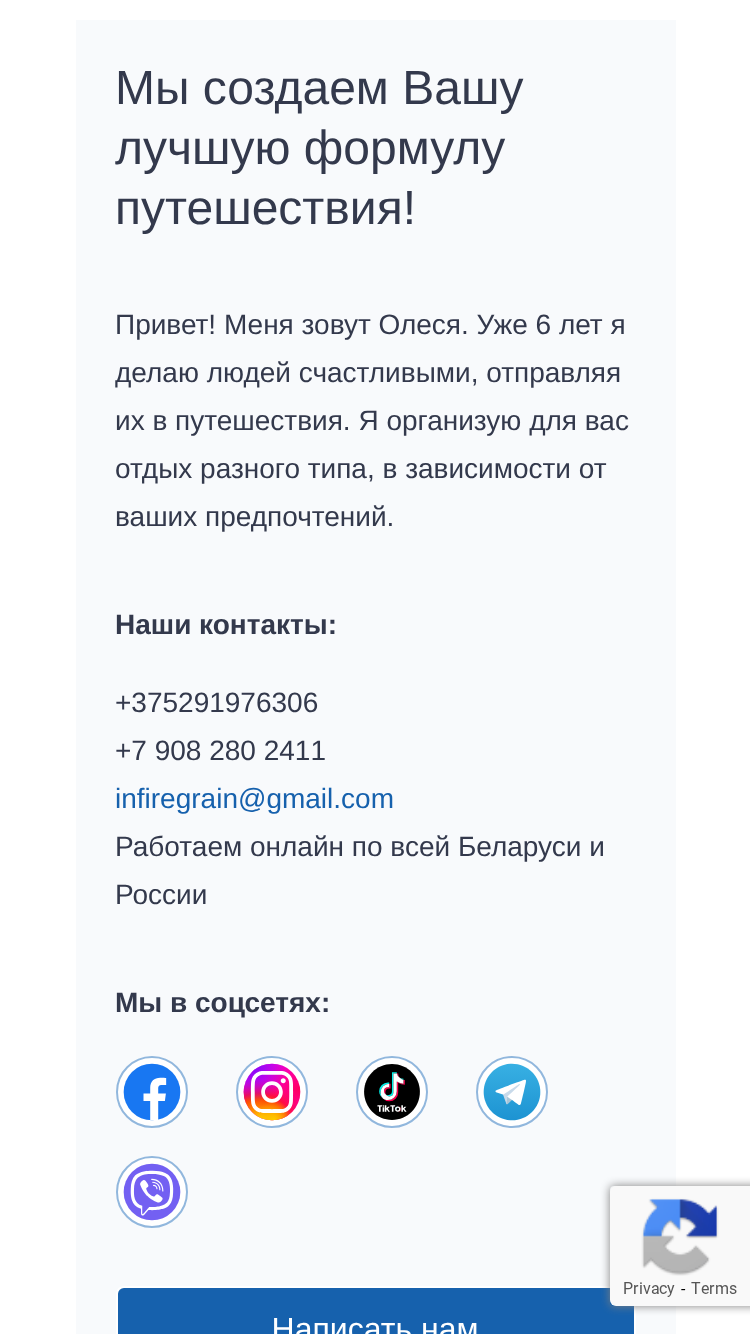Contact via the Viber icon
This screenshot has height=1334, width=750.
pyautogui.click(x=152, y=1192)
